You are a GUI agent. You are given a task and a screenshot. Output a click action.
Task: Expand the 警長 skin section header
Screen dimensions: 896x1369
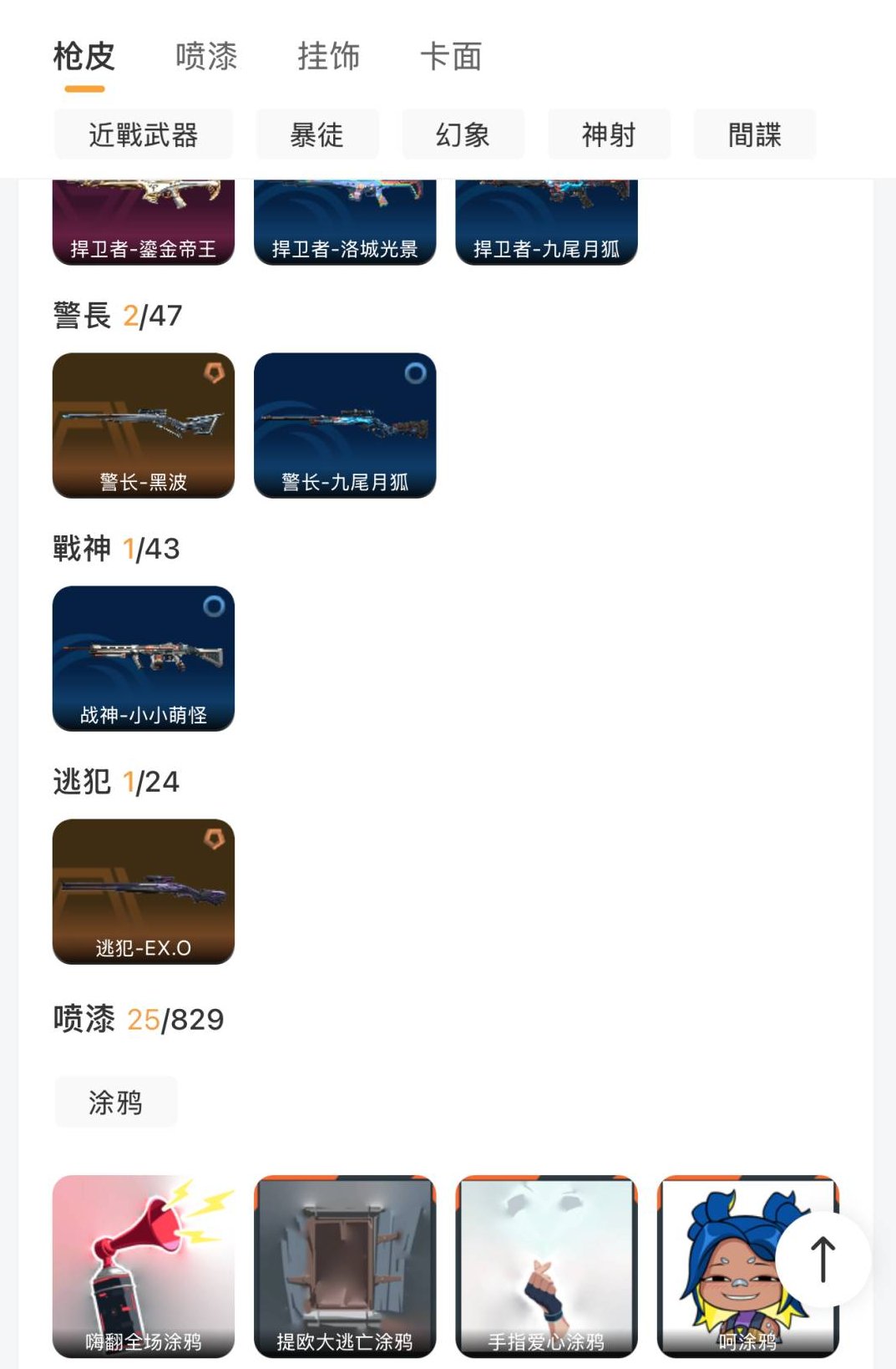pyautogui.click(x=116, y=316)
